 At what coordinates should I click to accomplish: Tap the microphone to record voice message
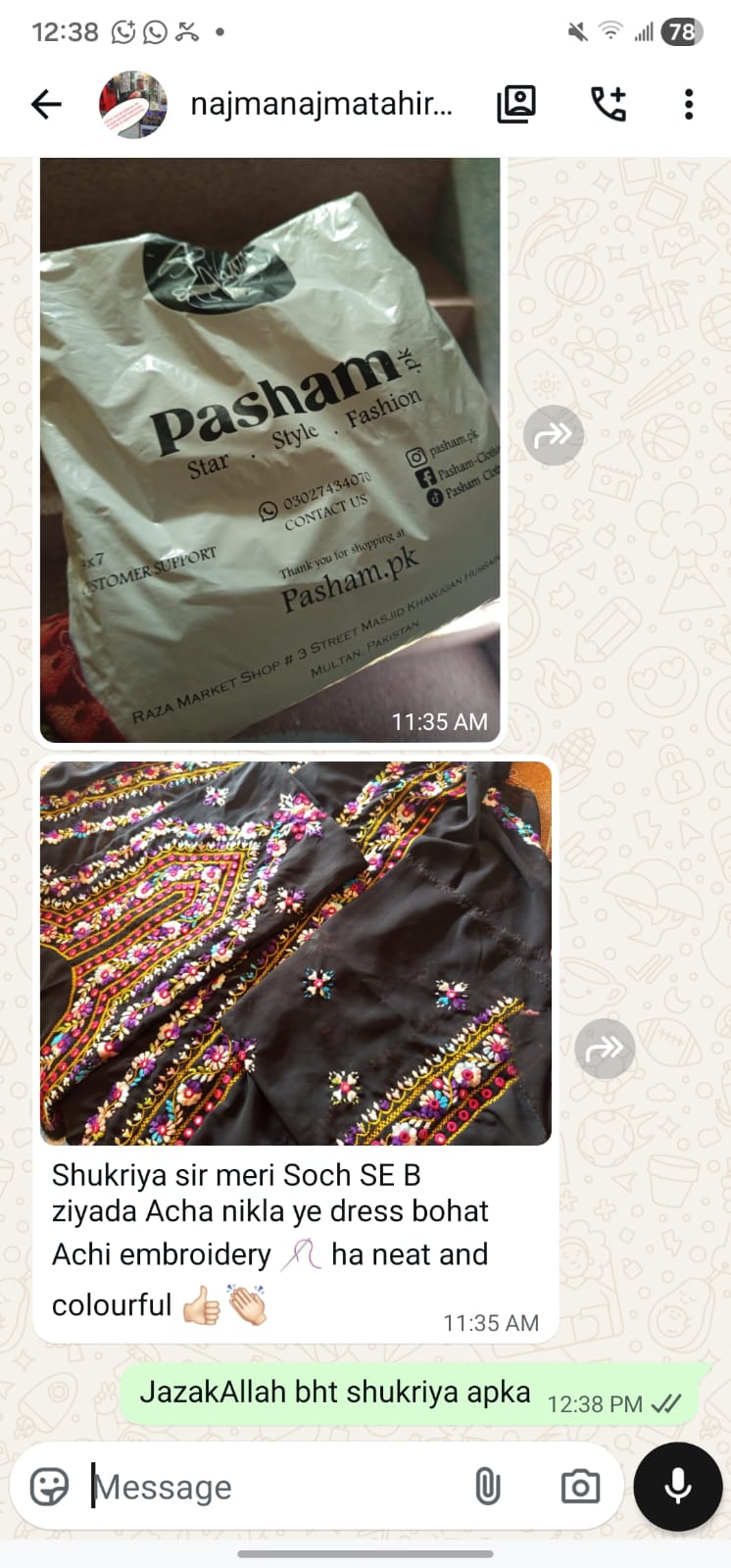(x=678, y=1487)
